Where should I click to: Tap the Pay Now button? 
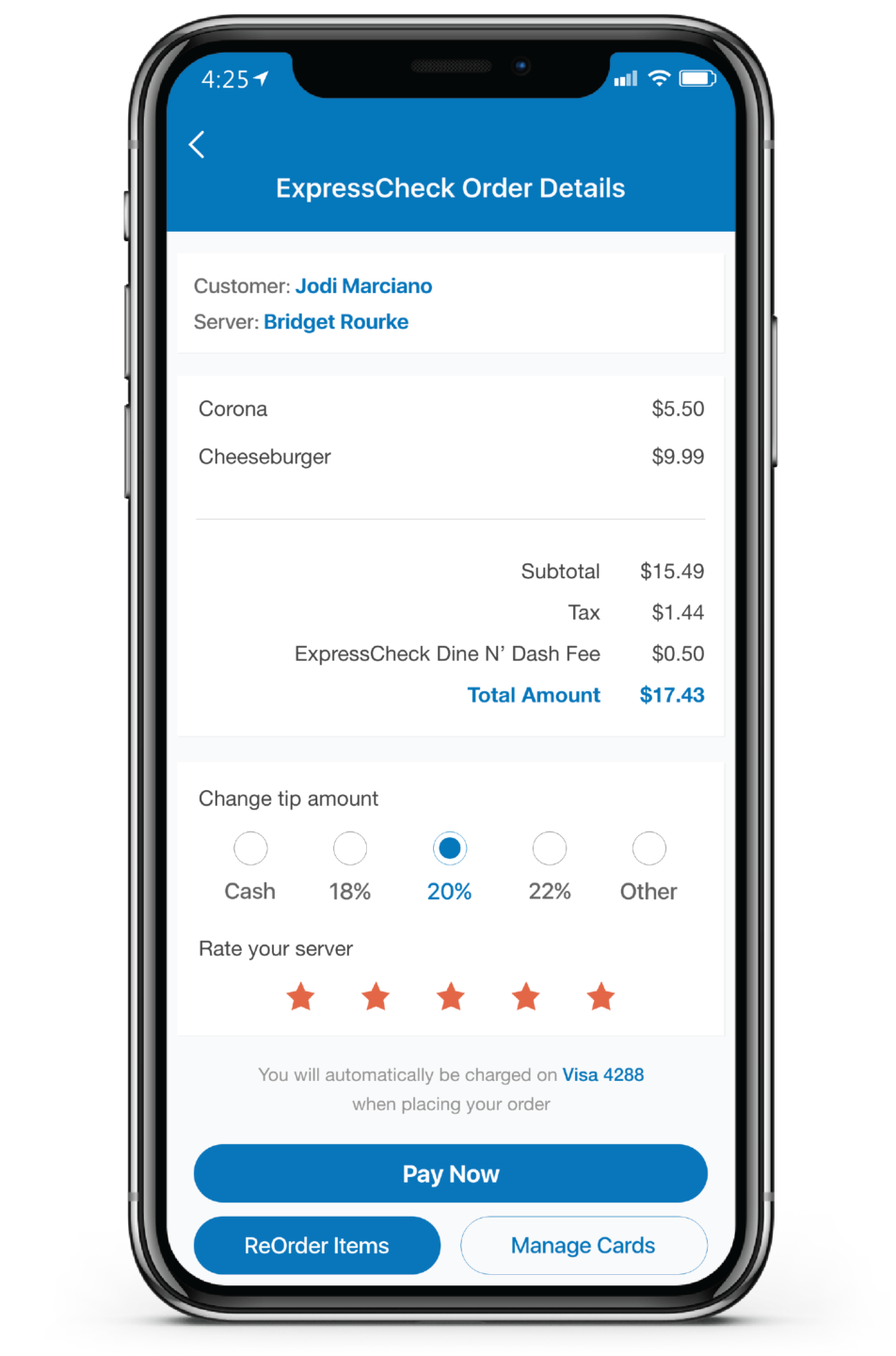(450, 1173)
